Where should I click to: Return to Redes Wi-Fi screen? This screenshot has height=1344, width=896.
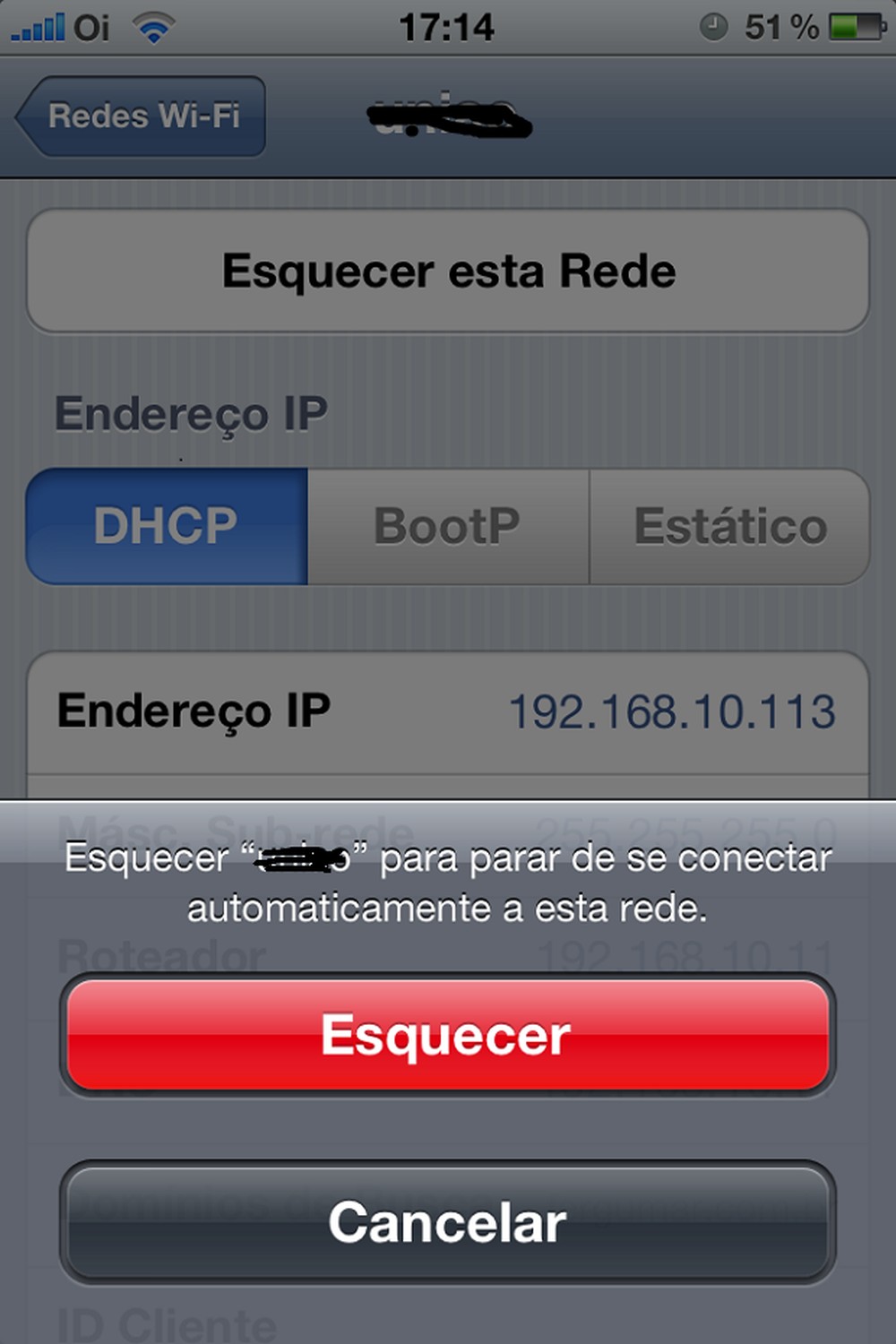(x=139, y=116)
